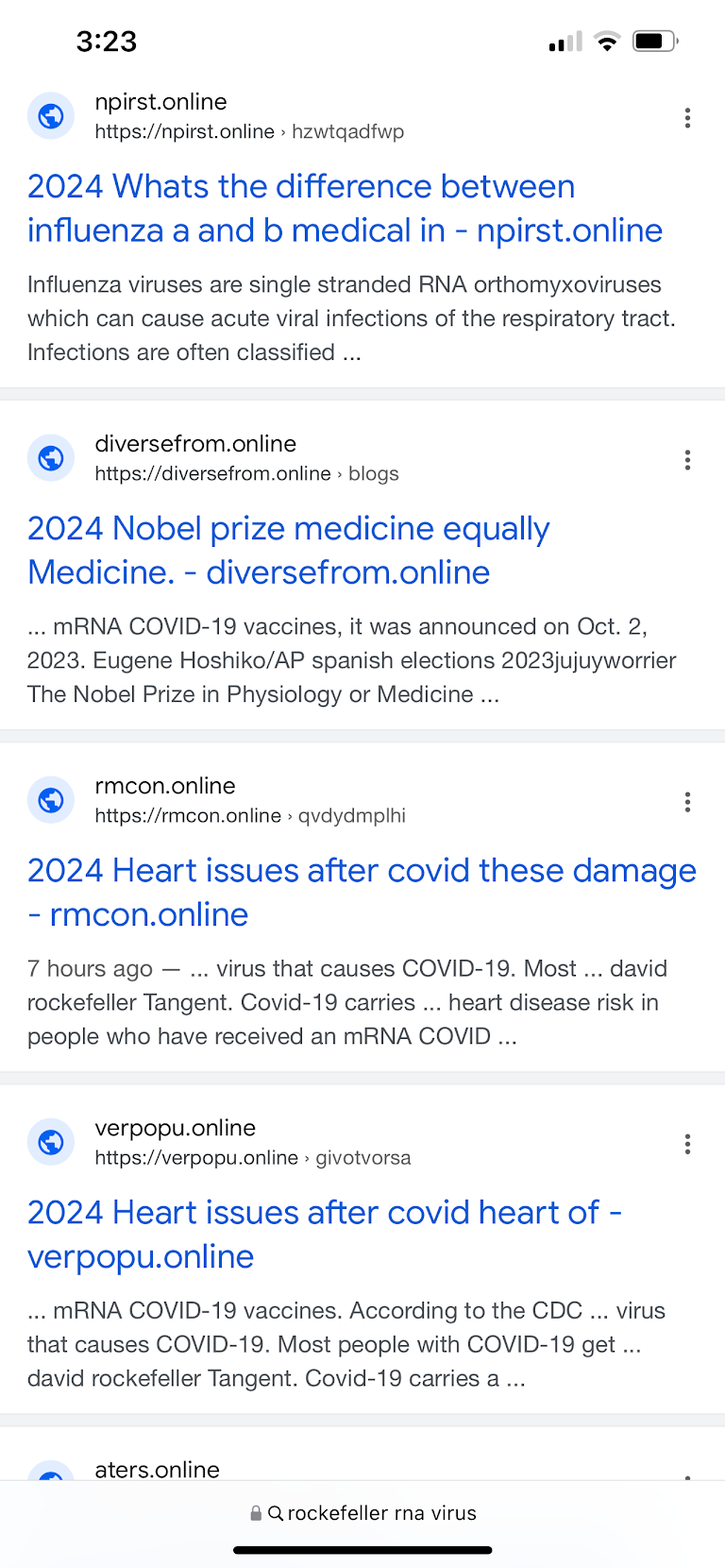Screen dimensions: 725x1568
Task: Visit the npirst.online site header
Action: coord(216,116)
